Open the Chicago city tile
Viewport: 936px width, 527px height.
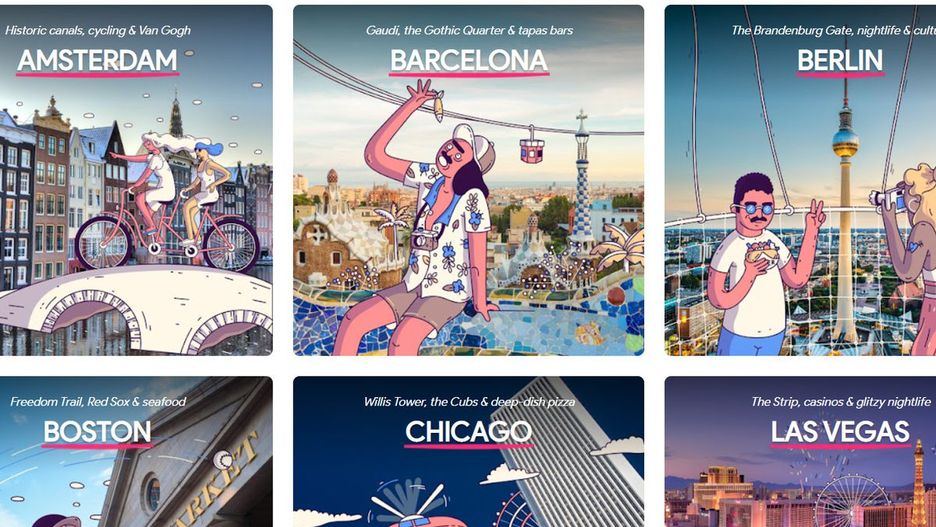pos(468,452)
